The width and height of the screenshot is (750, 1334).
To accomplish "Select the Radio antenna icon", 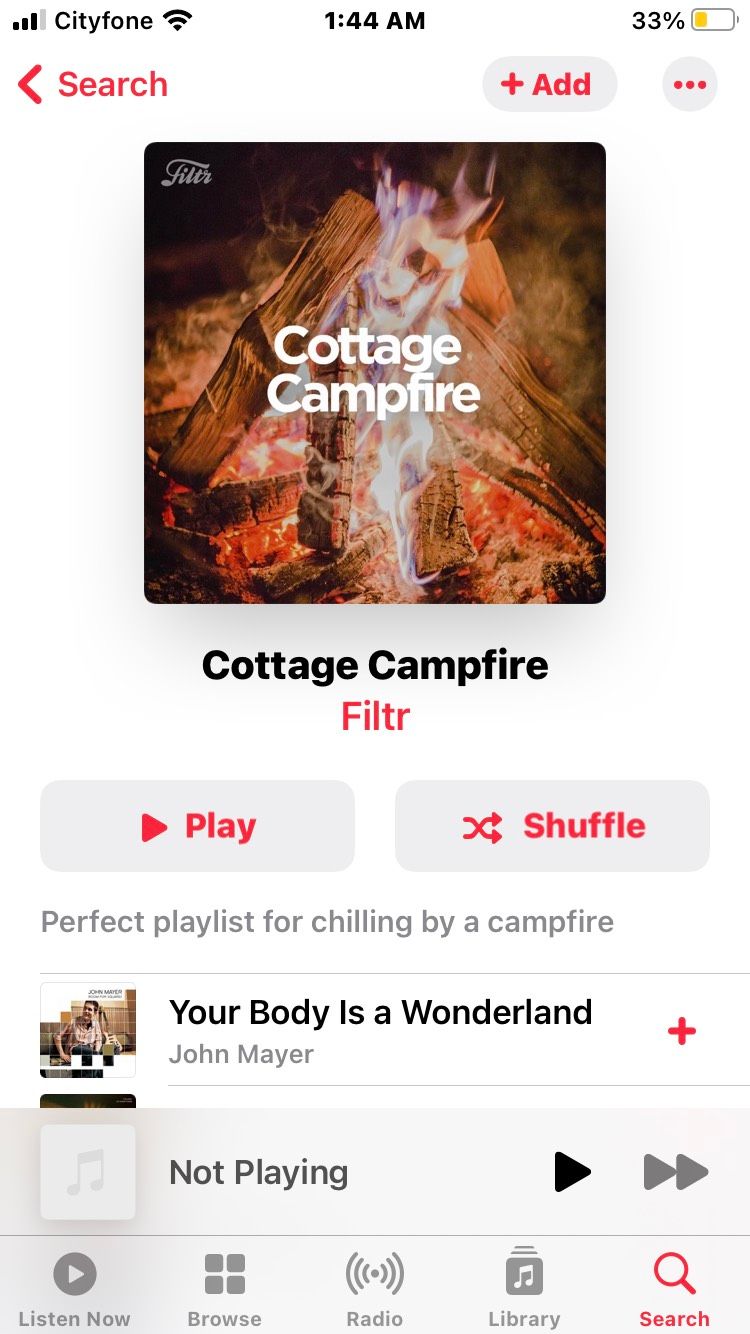I will tap(374, 1274).
